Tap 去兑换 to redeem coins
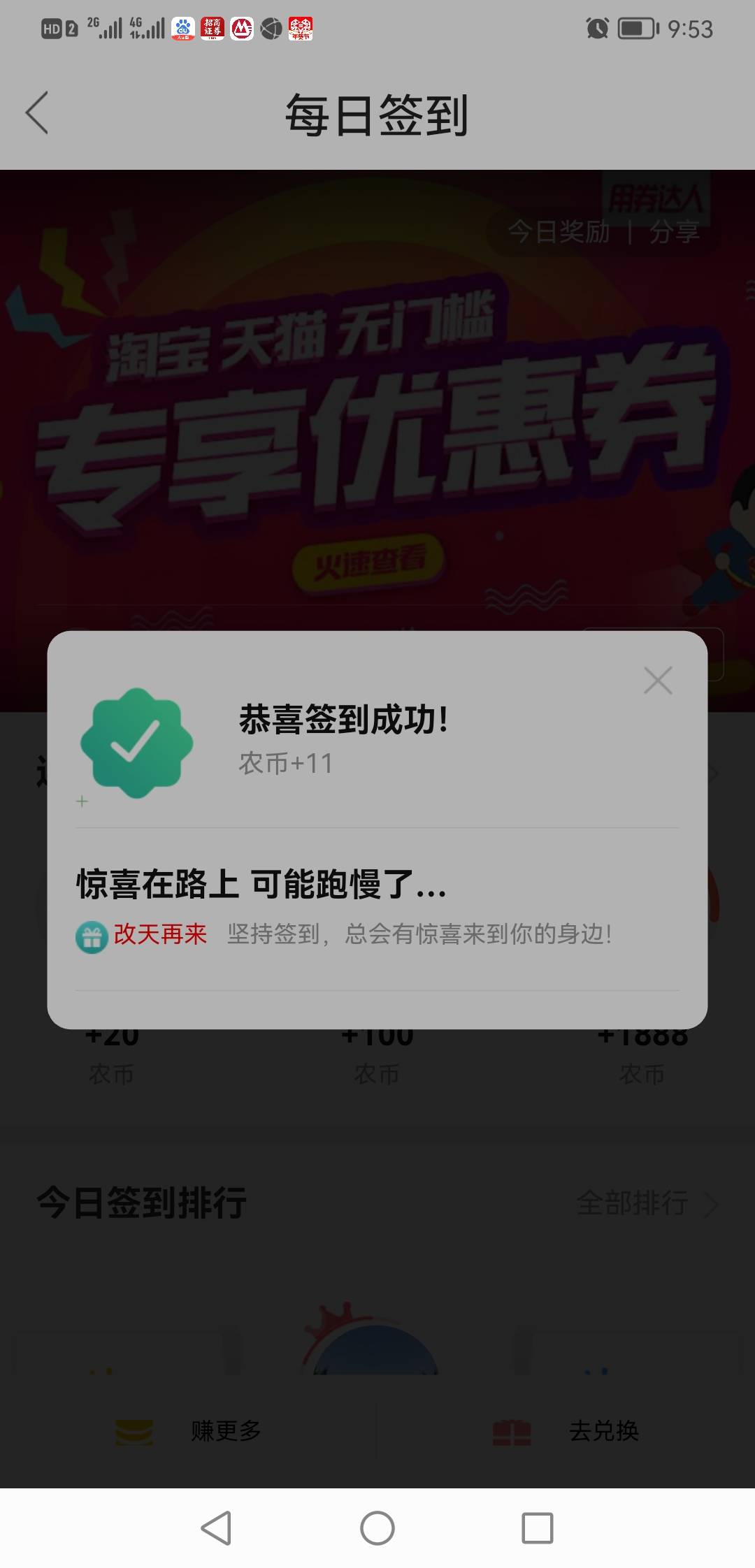The width and height of the screenshot is (755, 1568). 566,1431
